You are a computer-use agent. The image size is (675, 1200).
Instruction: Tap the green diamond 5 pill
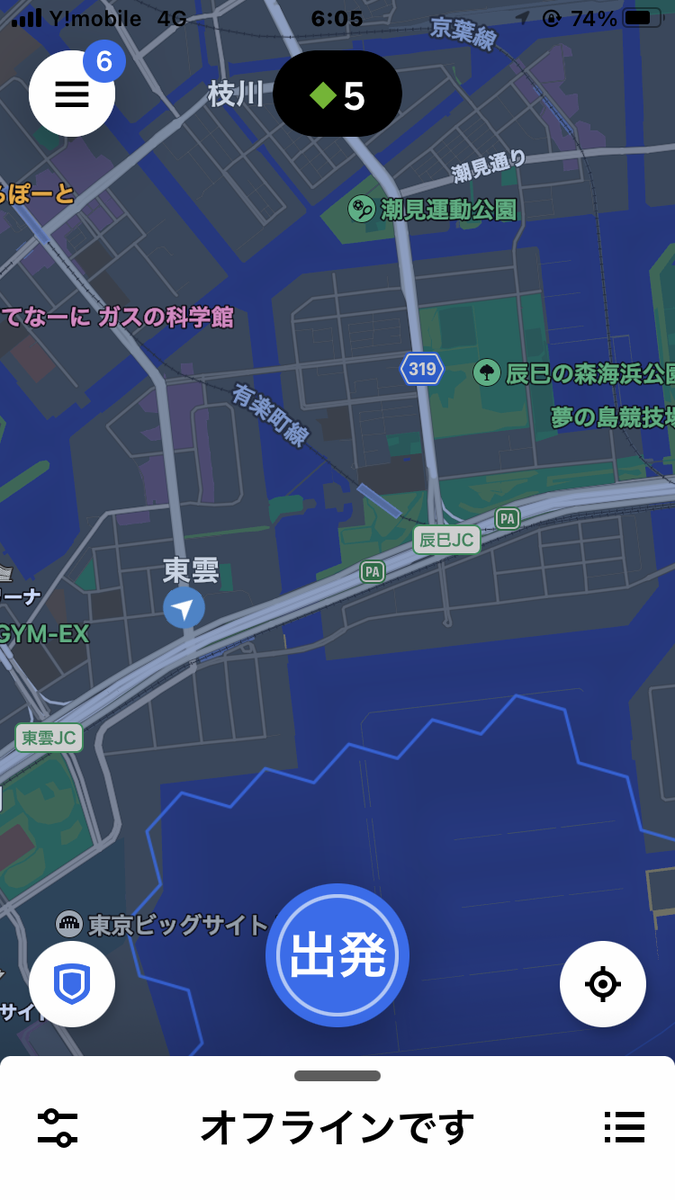pyautogui.click(x=338, y=94)
